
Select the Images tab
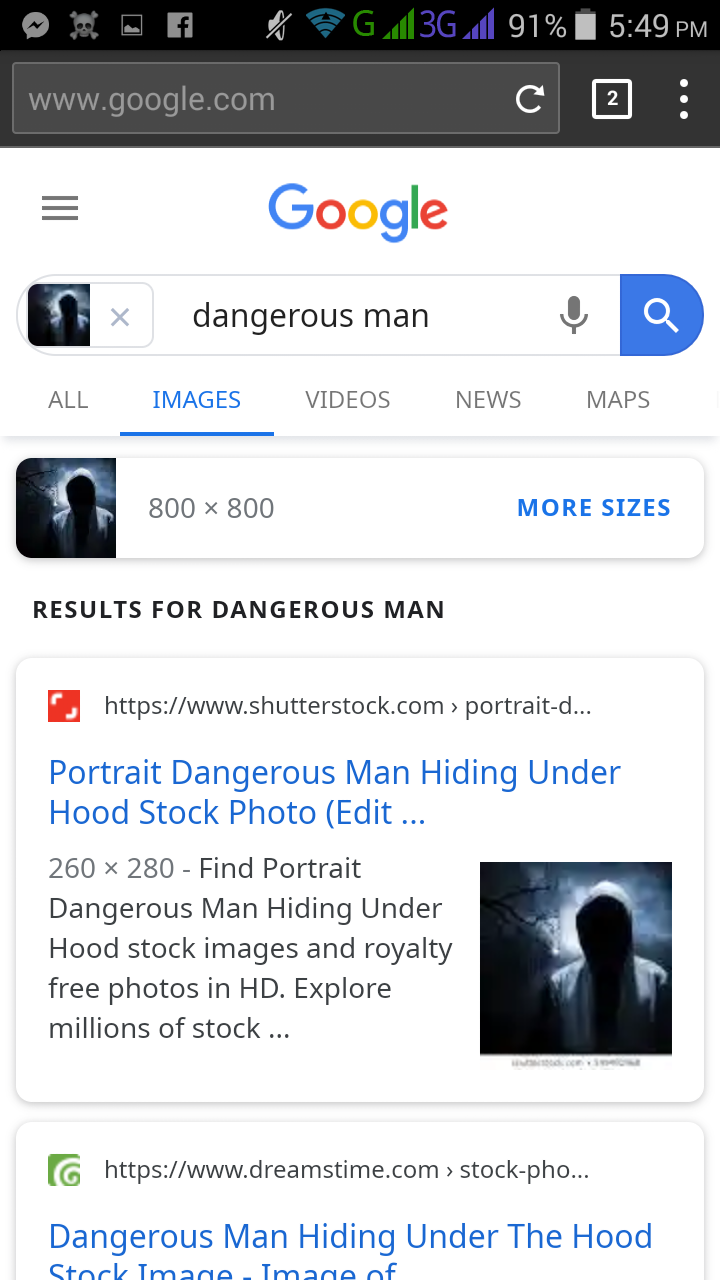(x=196, y=400)
